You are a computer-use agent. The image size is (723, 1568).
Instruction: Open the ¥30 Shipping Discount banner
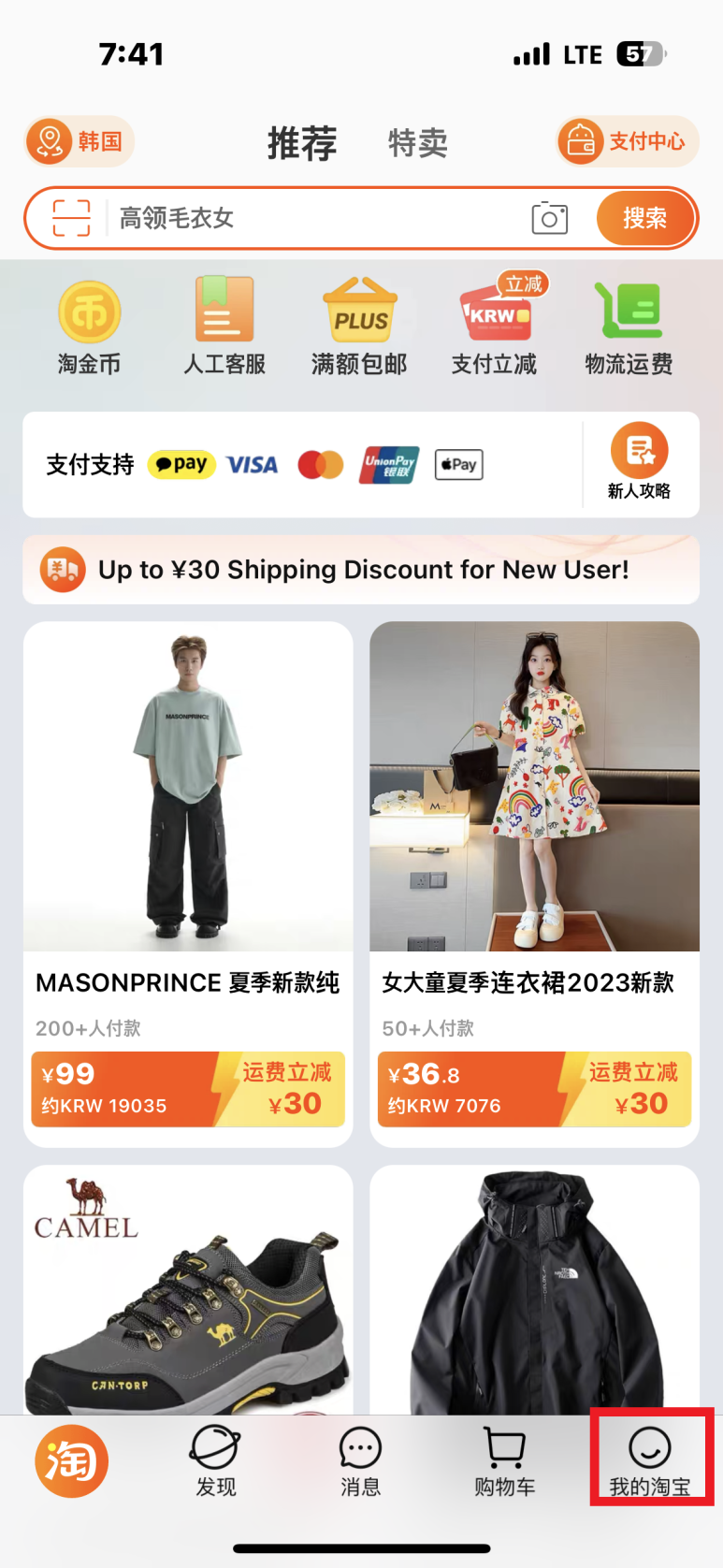pos(361,570)
